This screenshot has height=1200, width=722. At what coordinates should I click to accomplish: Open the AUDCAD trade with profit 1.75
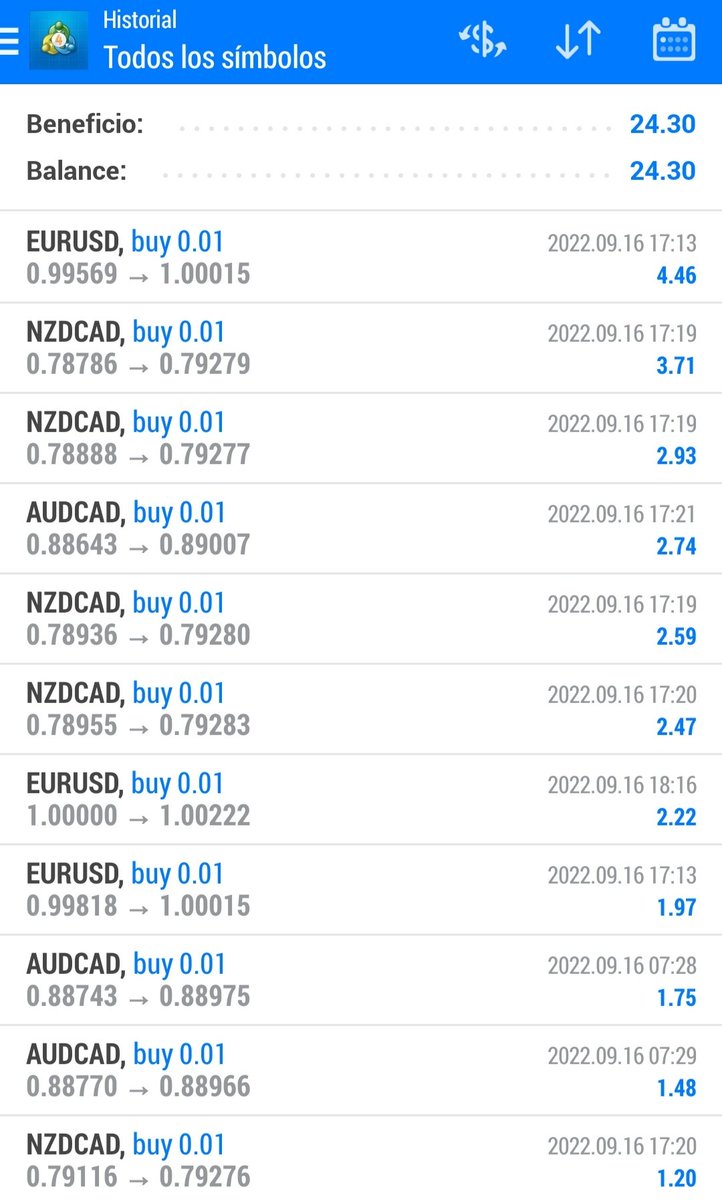pos(361,979)
